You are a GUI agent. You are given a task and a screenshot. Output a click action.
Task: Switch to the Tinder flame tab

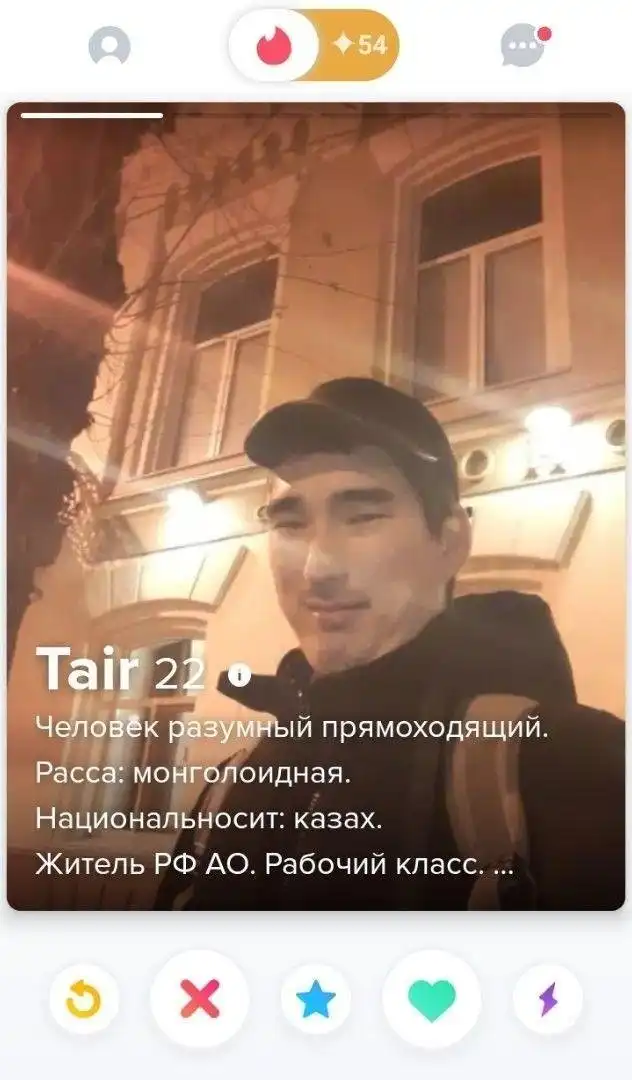[x=273, y=46]
